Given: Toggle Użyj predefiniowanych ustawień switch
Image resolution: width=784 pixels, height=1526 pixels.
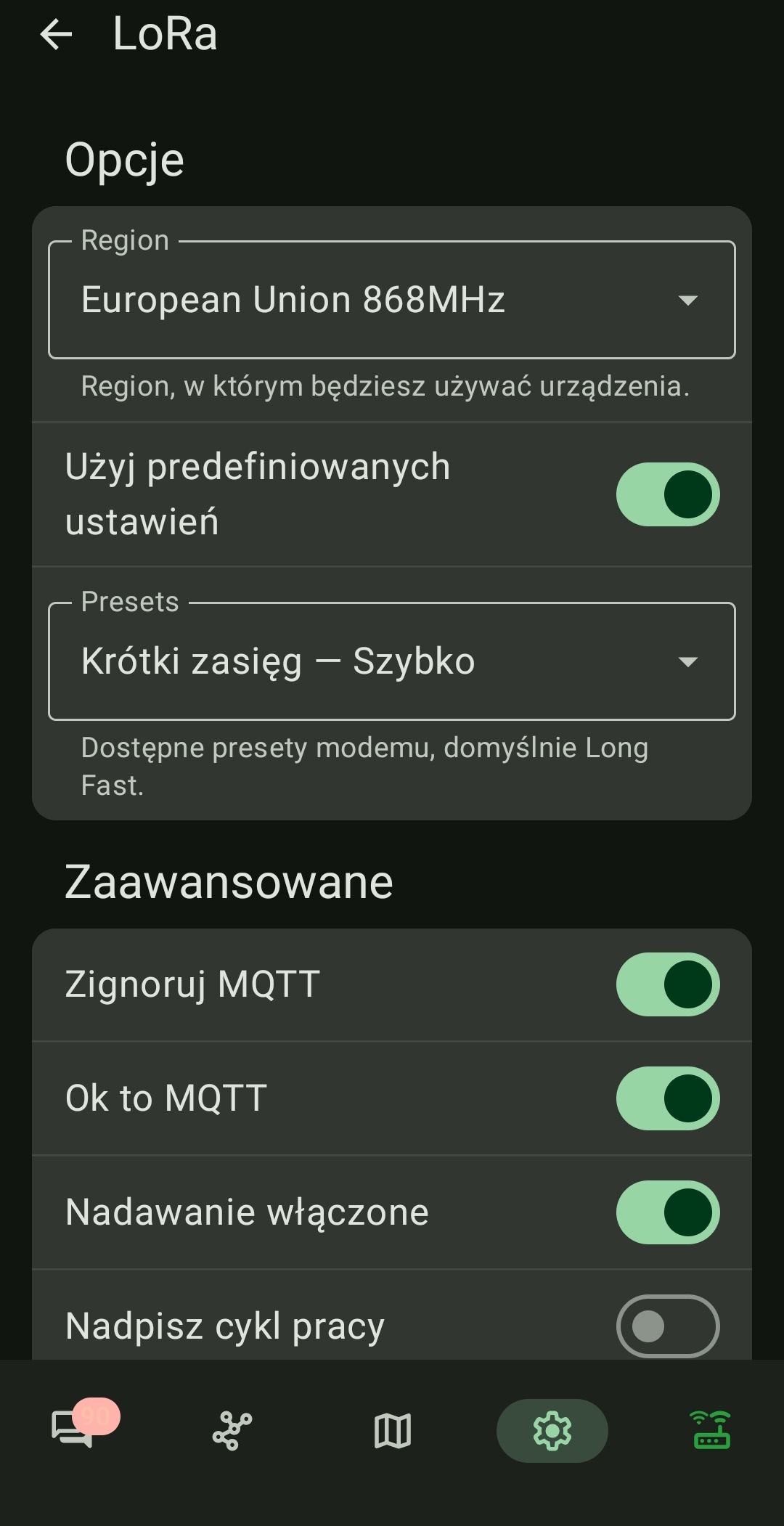Looking at the screenshot, I should click(x=667, y=494).
